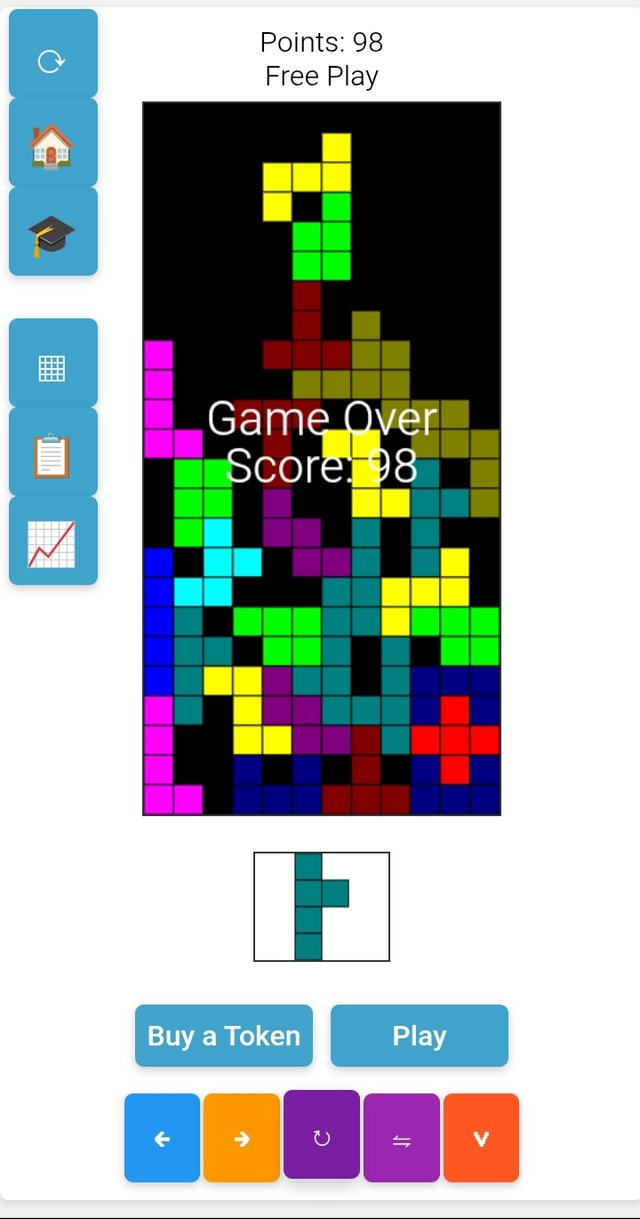The height and width of the screenshot is (1219, 640).
Task: Move piece right with orange arrow
Action: coord(241,1138)
